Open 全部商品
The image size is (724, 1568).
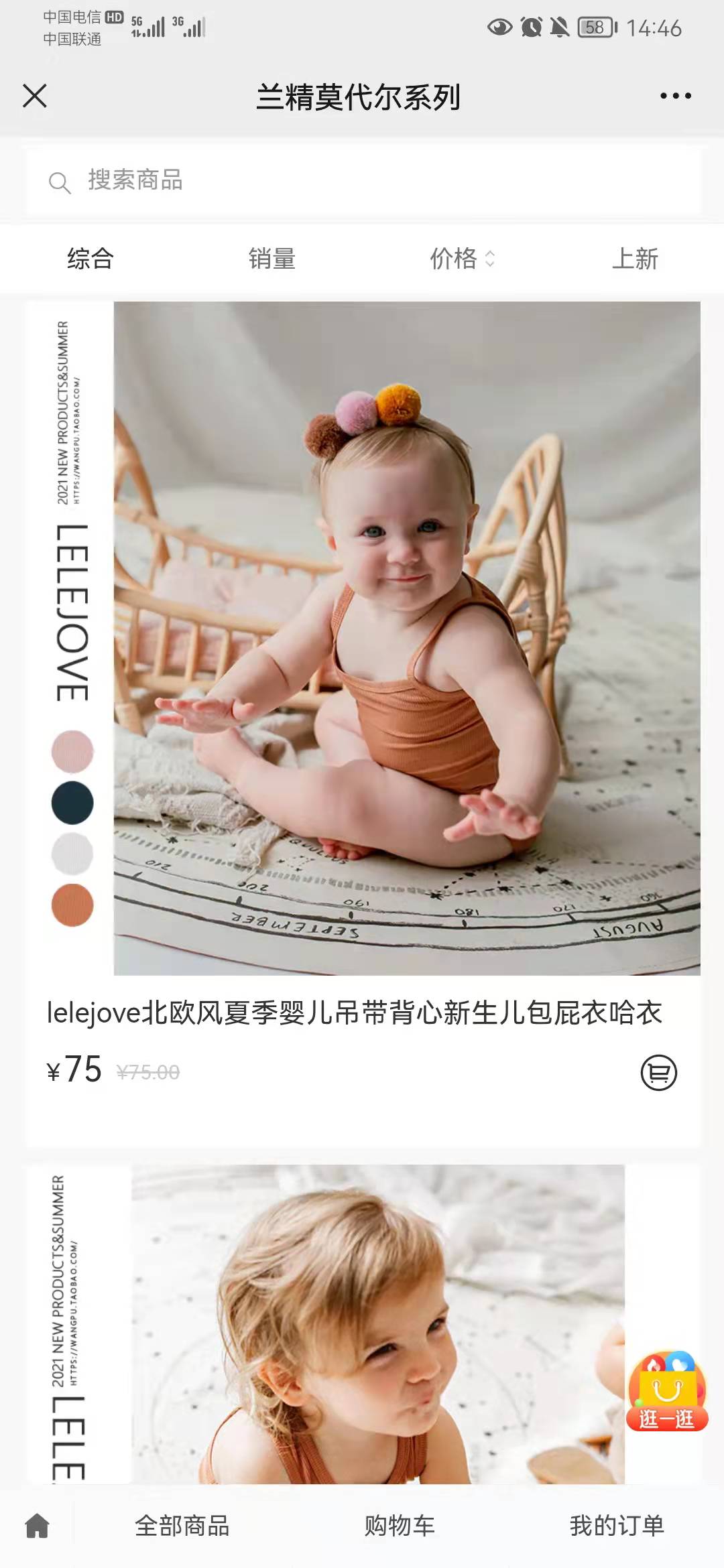coord(182,1526)
